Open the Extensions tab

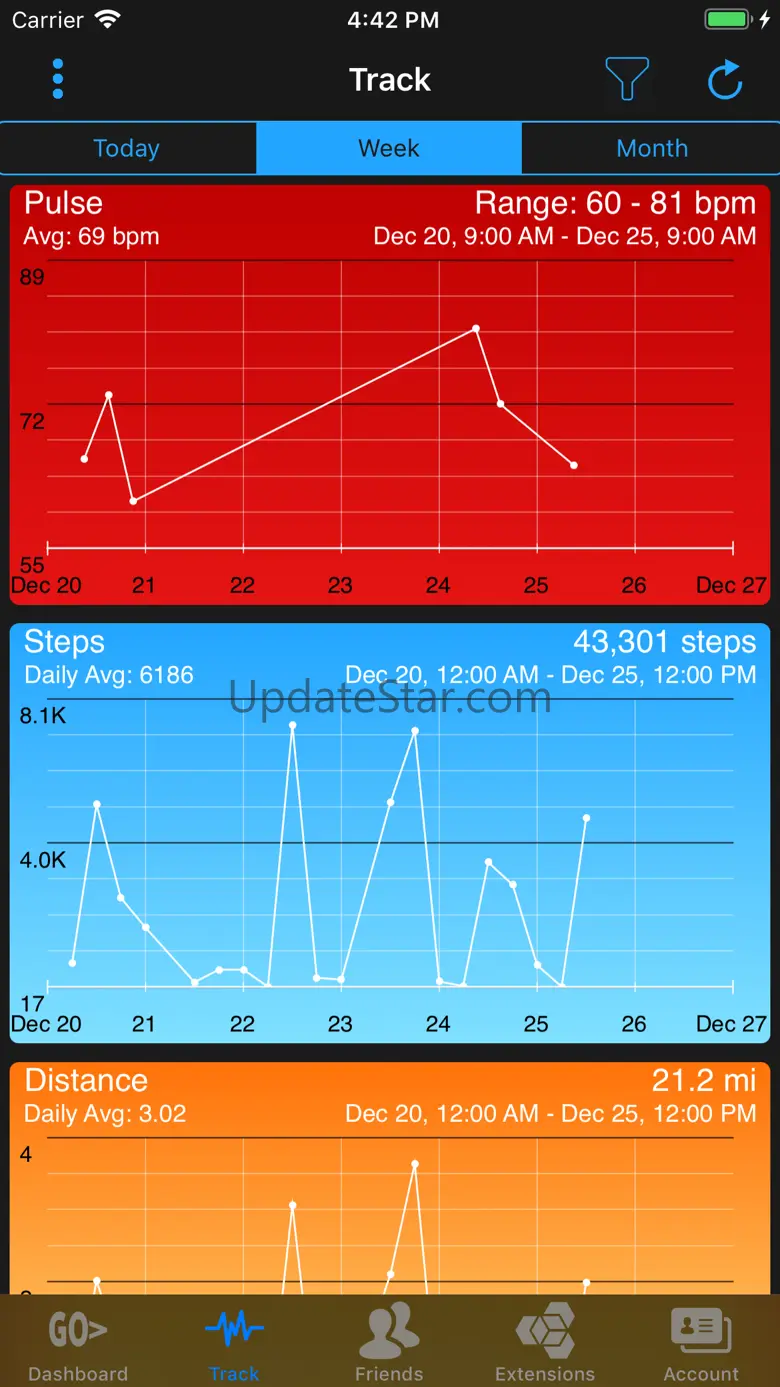545,1343
